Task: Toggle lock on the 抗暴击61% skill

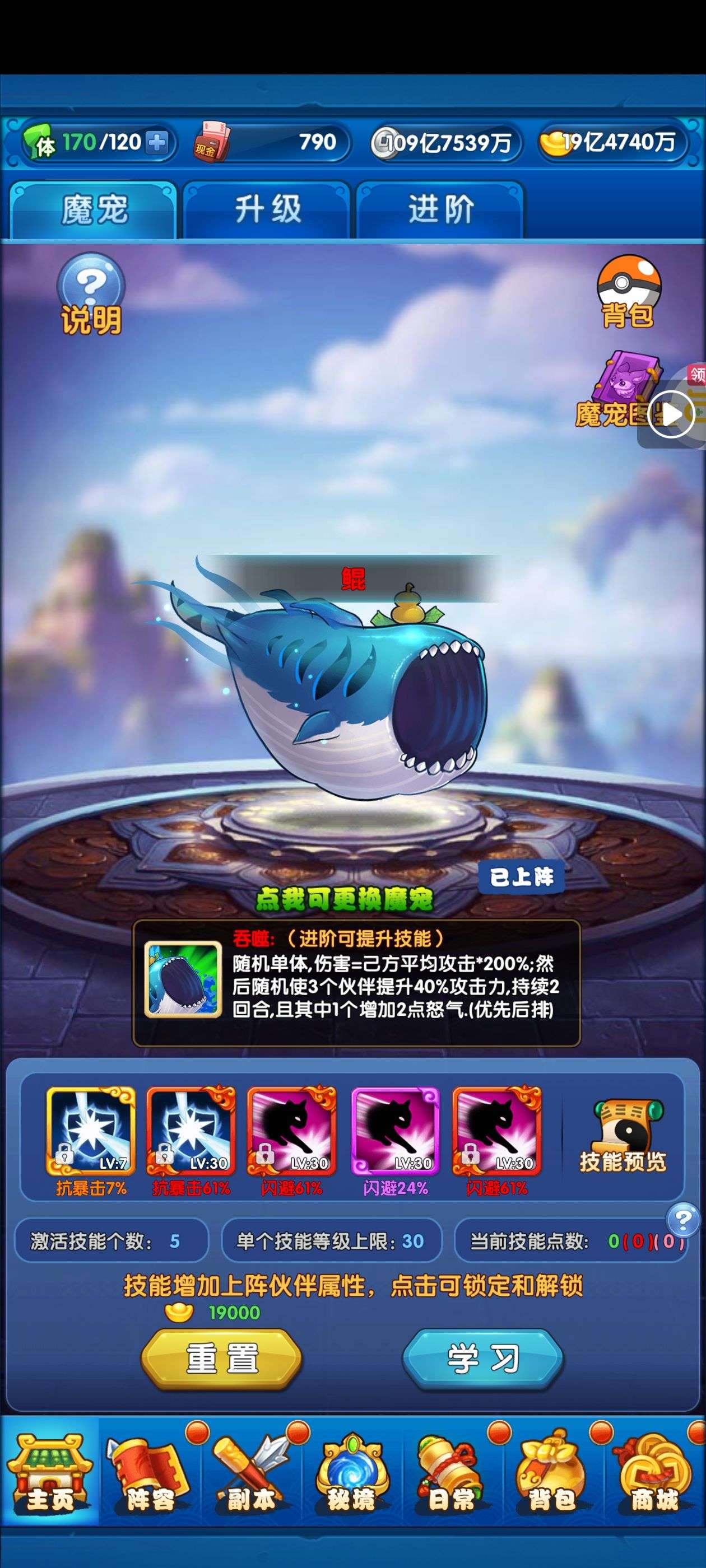Action: point(191,1130)
